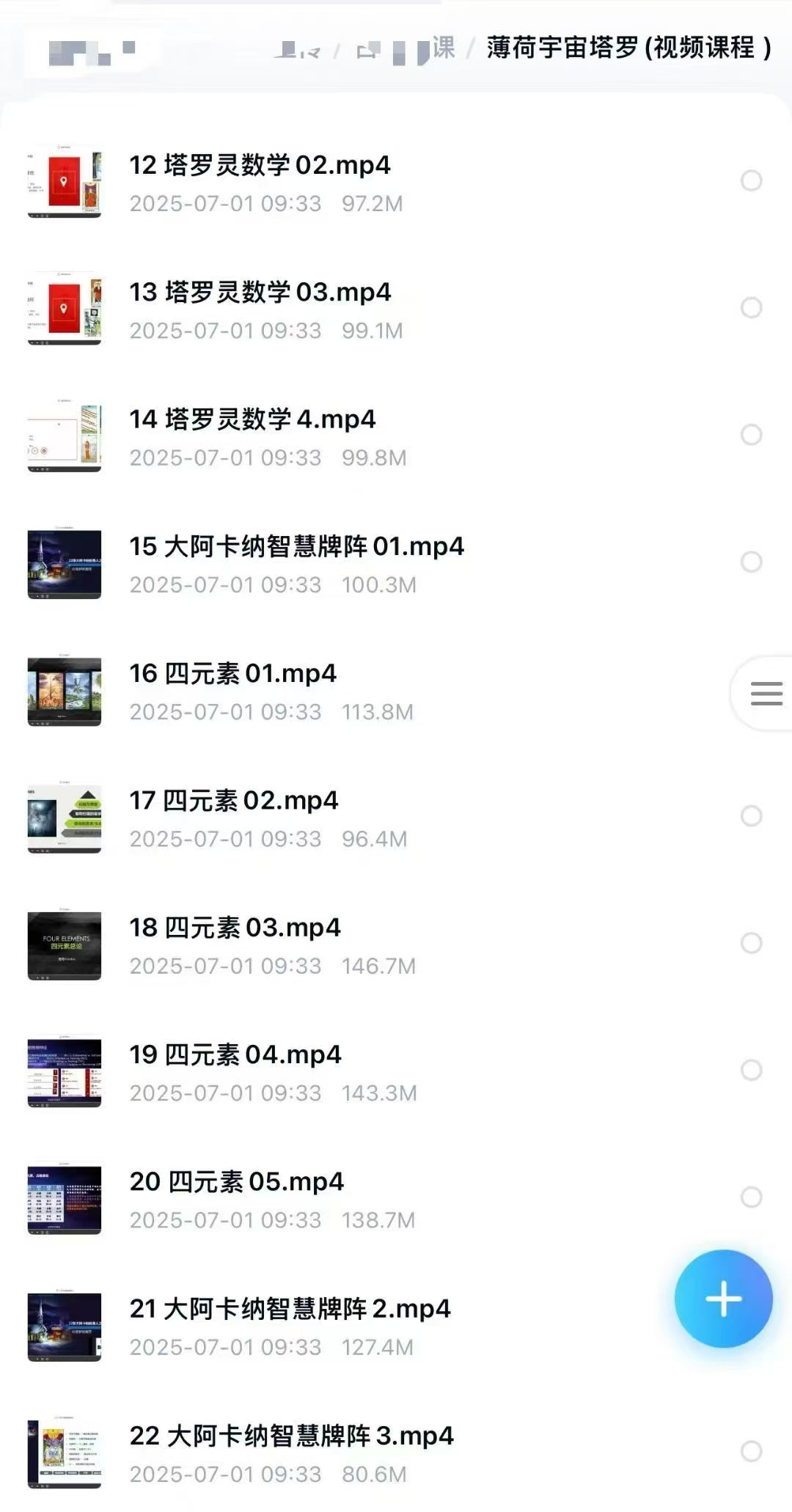Image resolution: width=792 pixels, height=1512 pixels.
Task: Open the video 17 四元素 02.mp4
Action: [233, 801]
